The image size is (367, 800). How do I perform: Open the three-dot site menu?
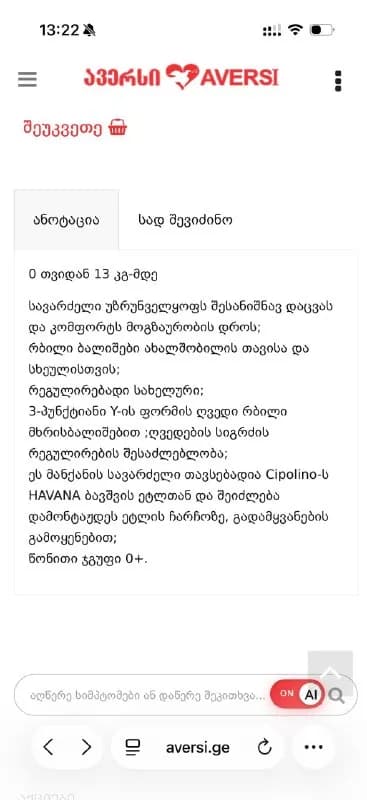click(x=337, y=81)
